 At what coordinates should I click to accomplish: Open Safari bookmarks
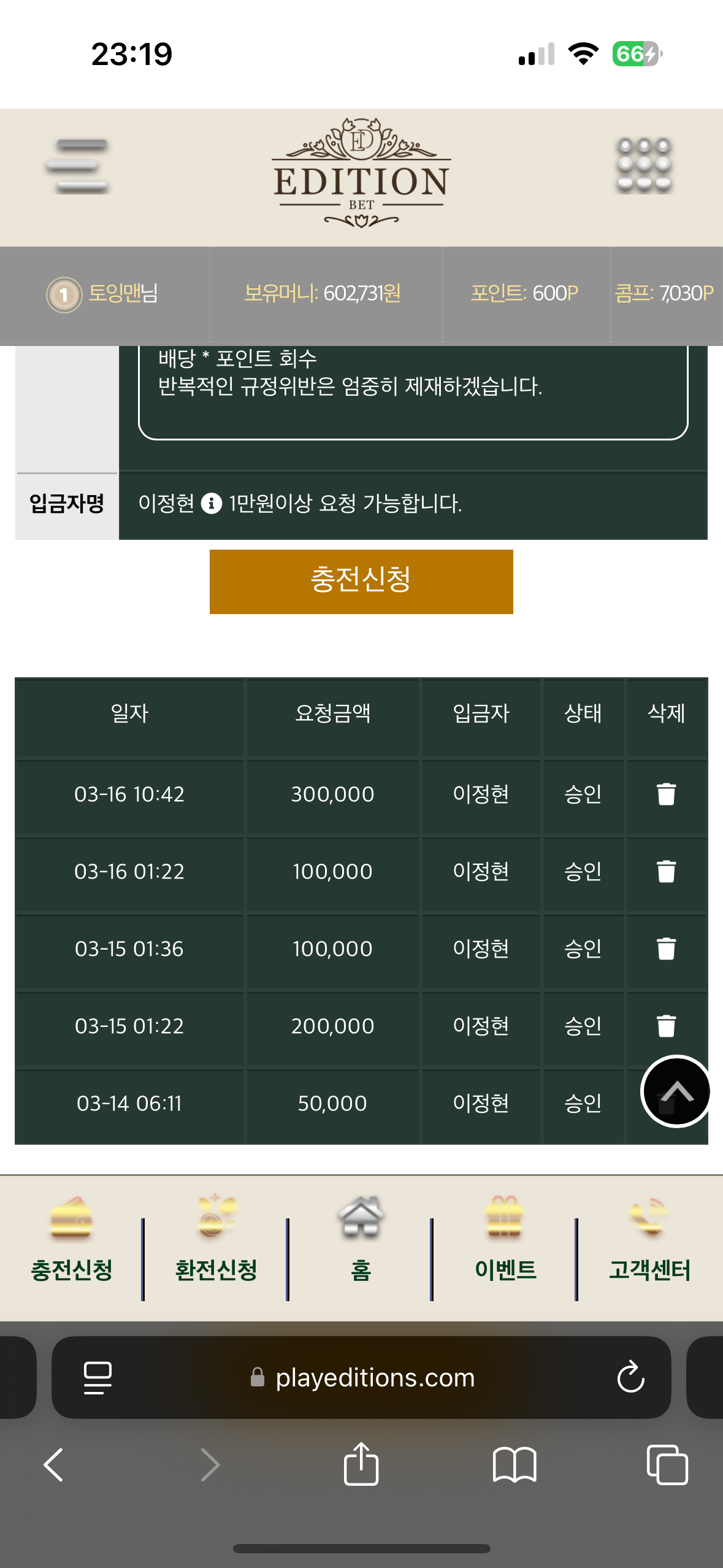(515, 1465)
